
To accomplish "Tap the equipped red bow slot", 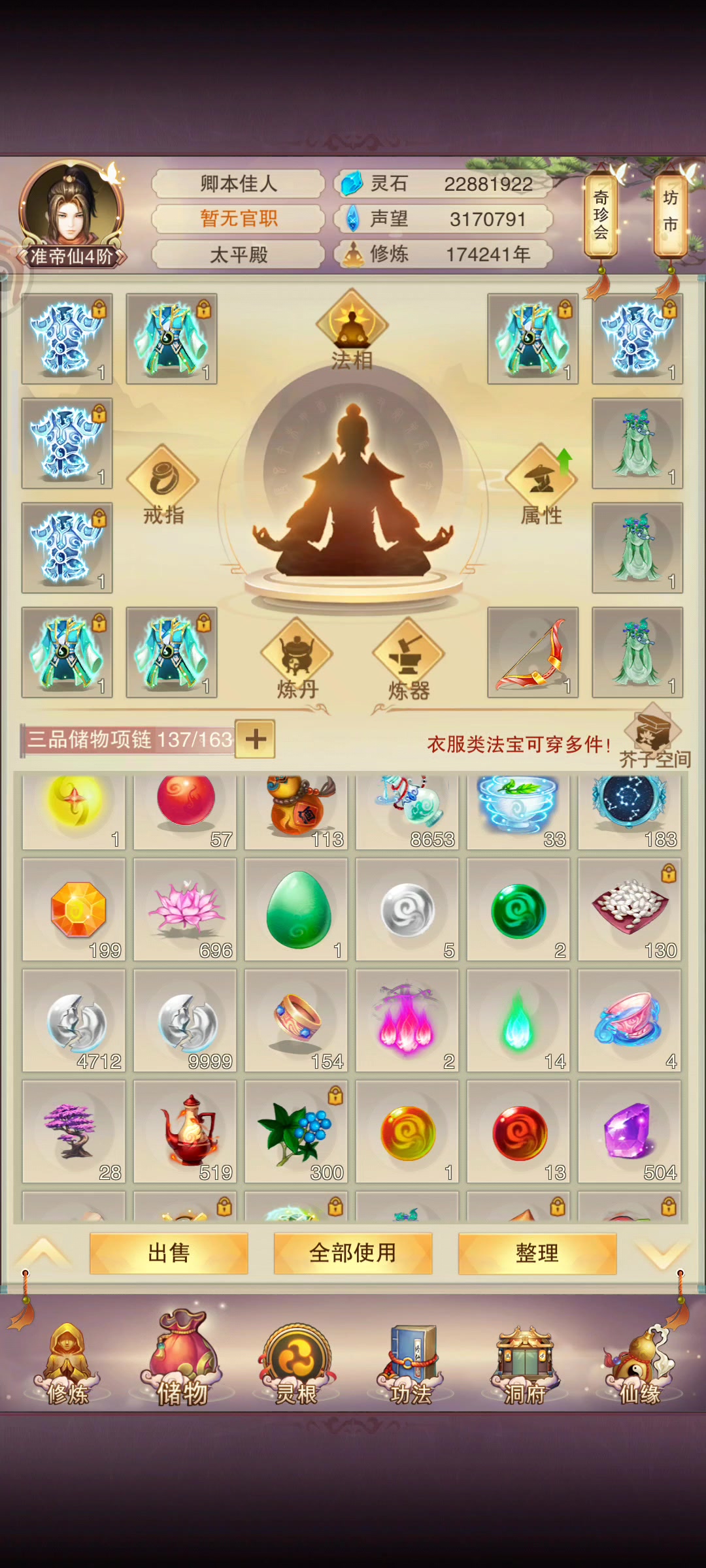I will click(x=533, y=652).
